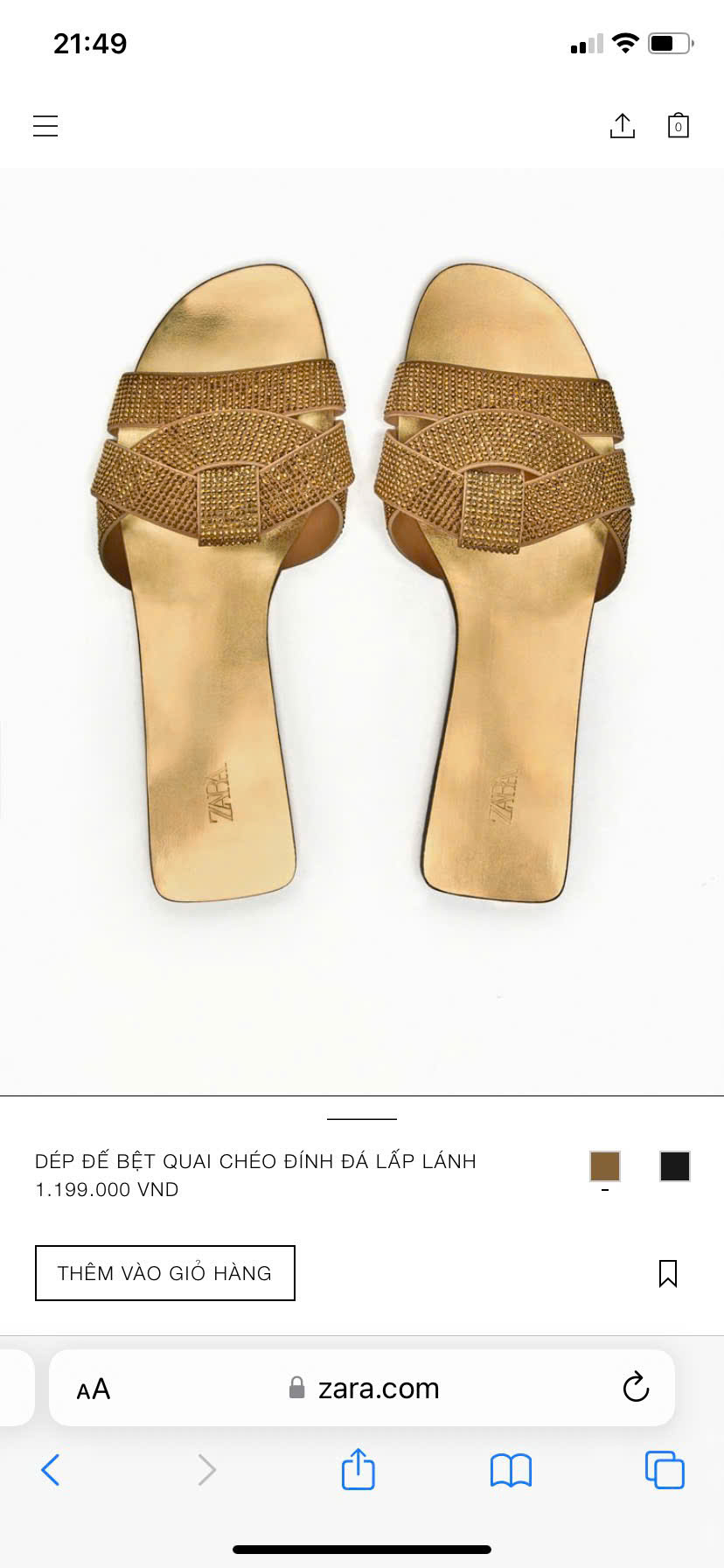The height and width of the screenshot is (1568, 724).
Task: Reload the page
Action: pos(636,1387)
